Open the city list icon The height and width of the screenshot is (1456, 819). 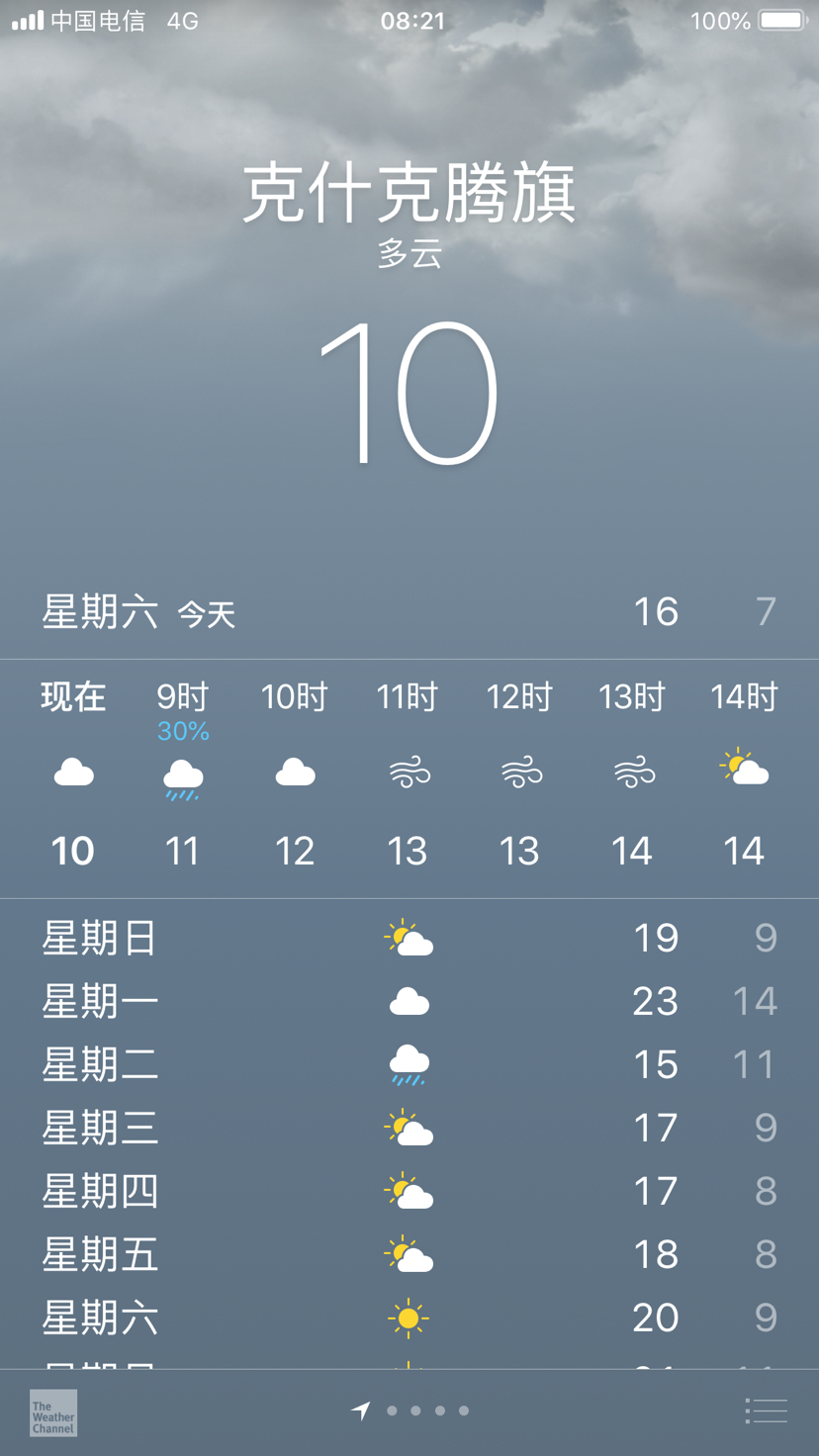point(767,1411)
